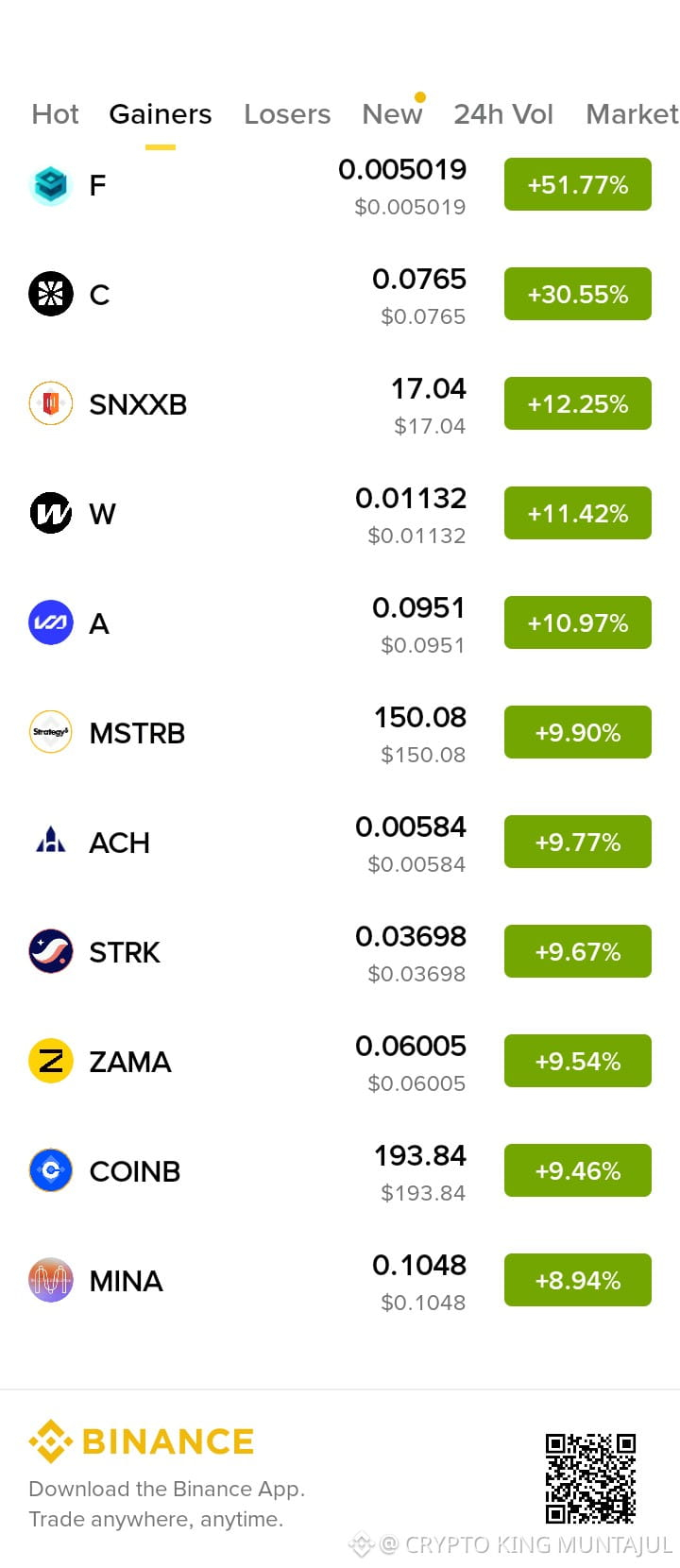Tap the +9.46% change button for COINB
The image size is (680, 1568).
coord(578,1171)
